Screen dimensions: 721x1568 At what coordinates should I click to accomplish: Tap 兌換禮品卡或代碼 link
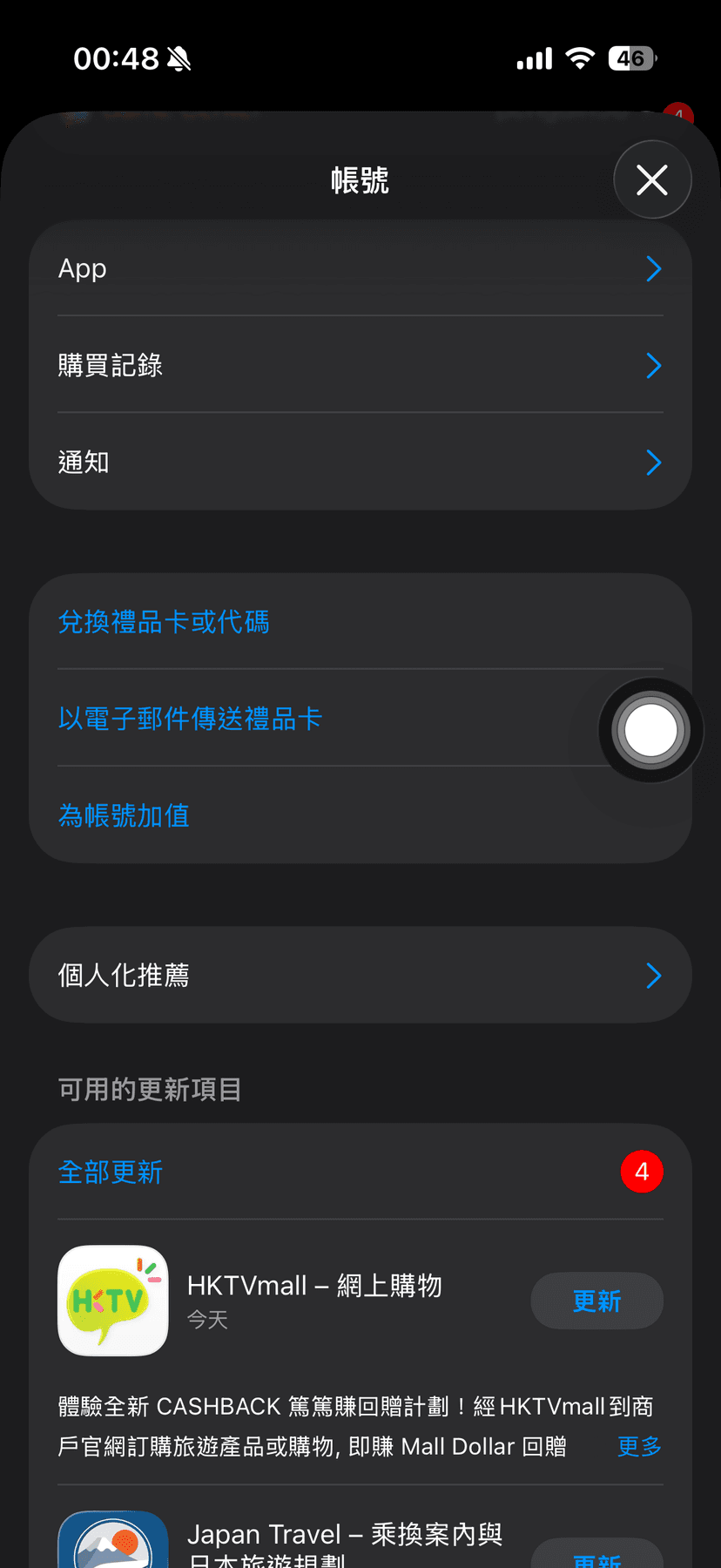click(x=164, y=621)
